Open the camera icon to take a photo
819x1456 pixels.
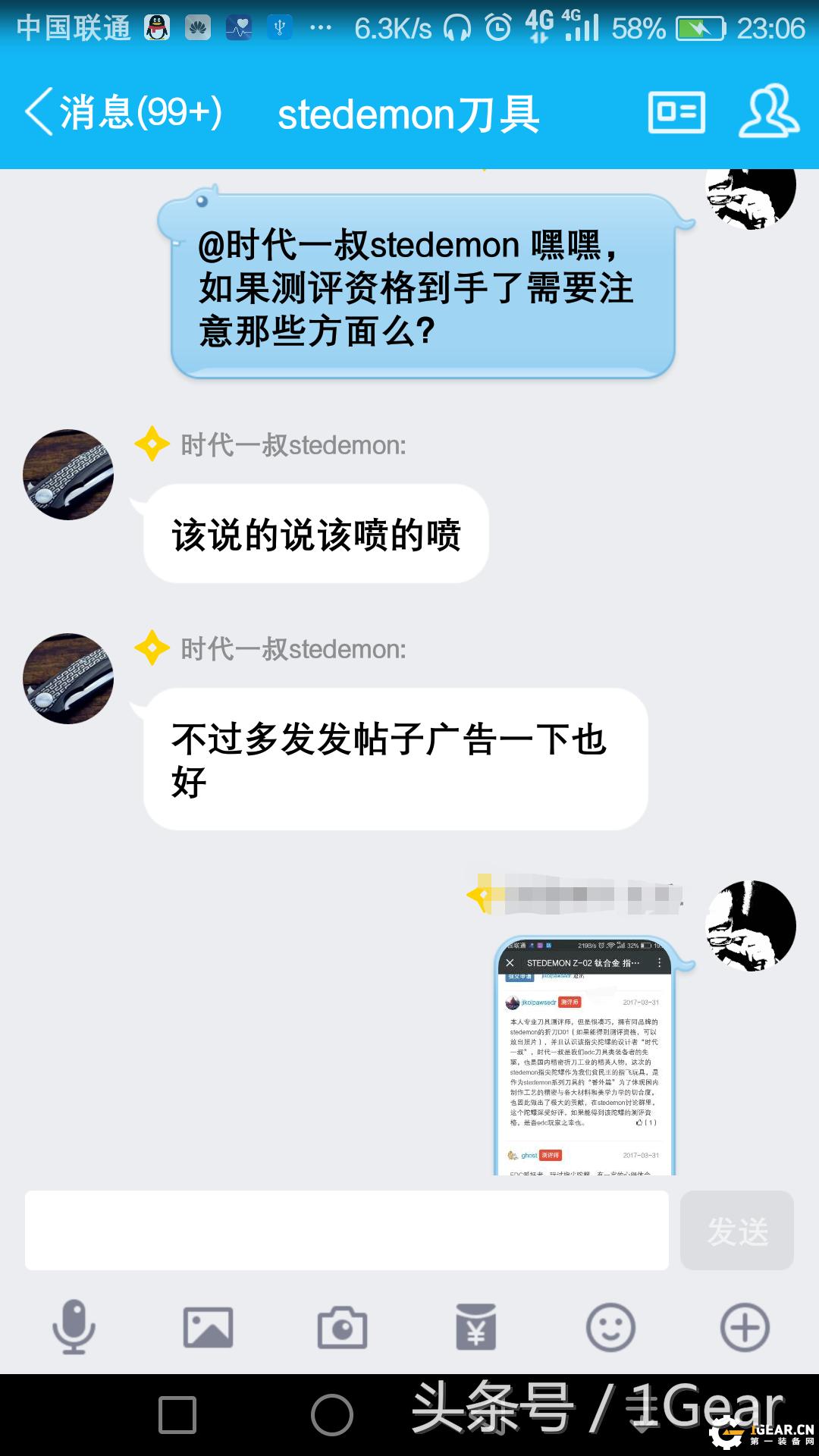click(x=341, y=1323)
